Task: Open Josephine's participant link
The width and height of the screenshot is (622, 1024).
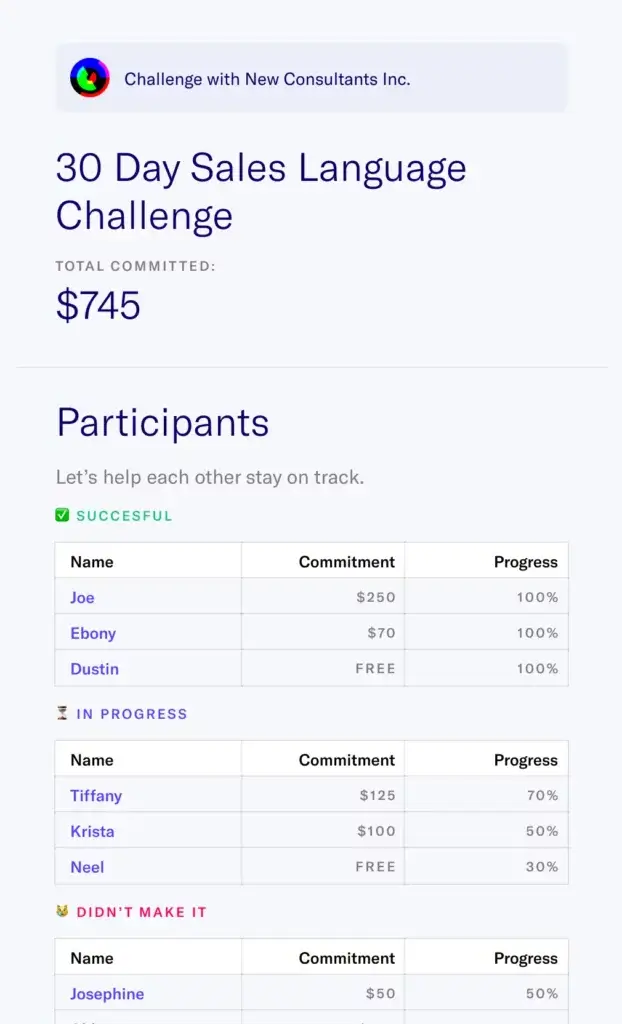Action: tap(107, 994)
